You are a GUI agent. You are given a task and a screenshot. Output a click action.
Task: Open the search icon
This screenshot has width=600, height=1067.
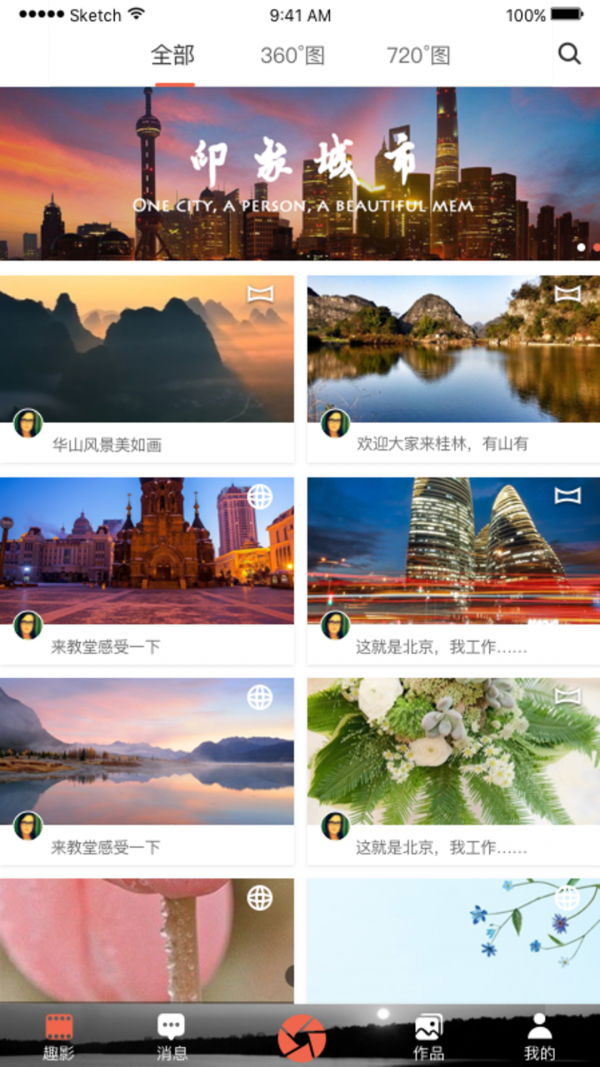(x=569, y=55)
